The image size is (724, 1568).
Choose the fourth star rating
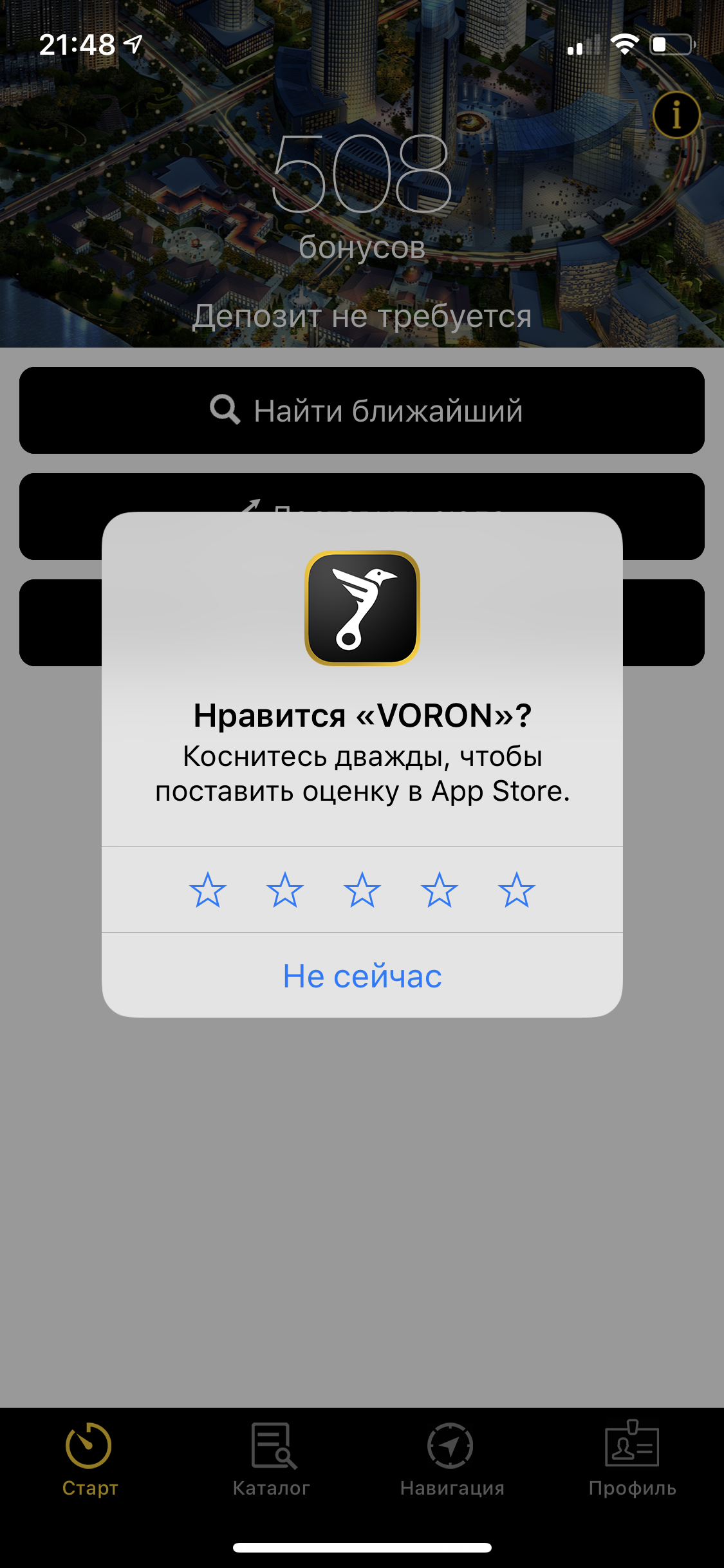[440, 890]
